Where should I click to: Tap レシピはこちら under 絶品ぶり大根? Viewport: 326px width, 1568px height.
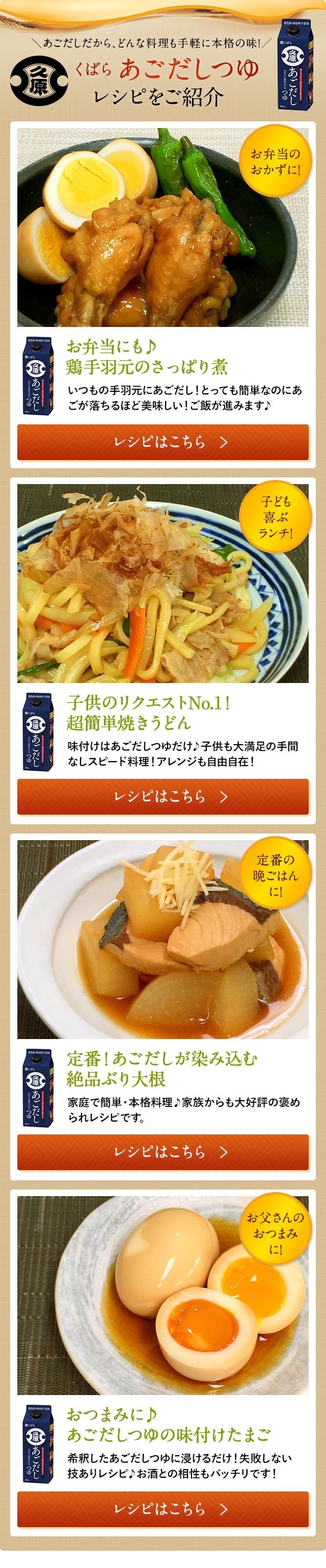pyautogui.click(x=162, y=1152)
